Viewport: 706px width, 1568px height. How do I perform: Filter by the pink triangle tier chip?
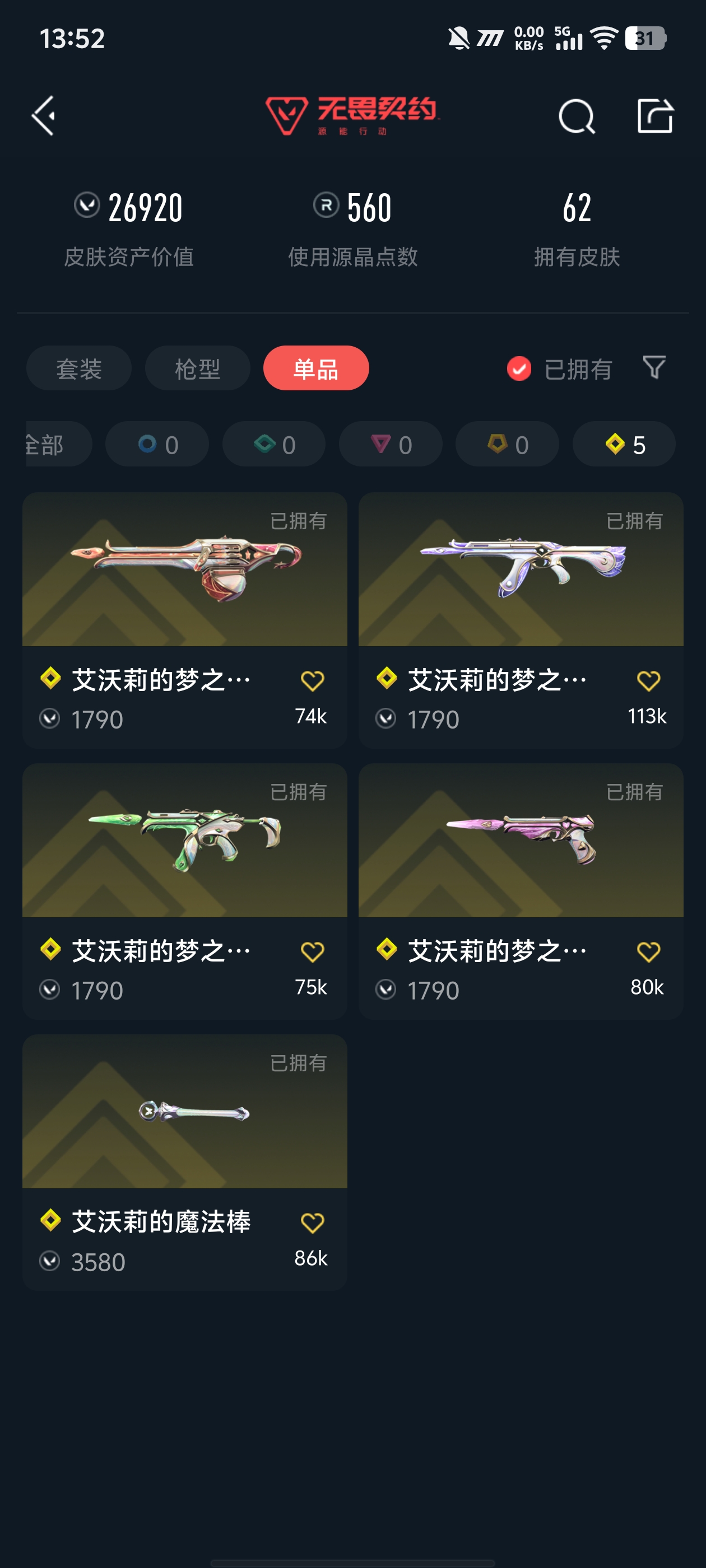pos(391,444)
